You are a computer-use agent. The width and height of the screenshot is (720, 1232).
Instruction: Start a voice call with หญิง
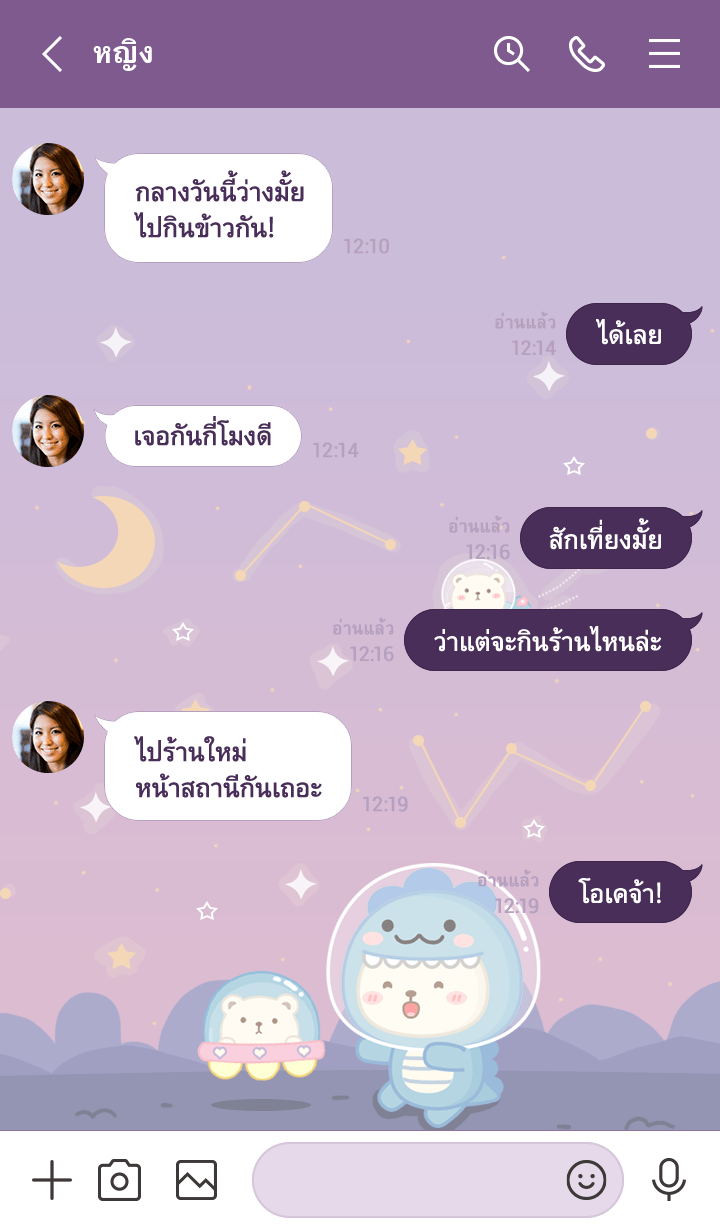pos(587,54)
